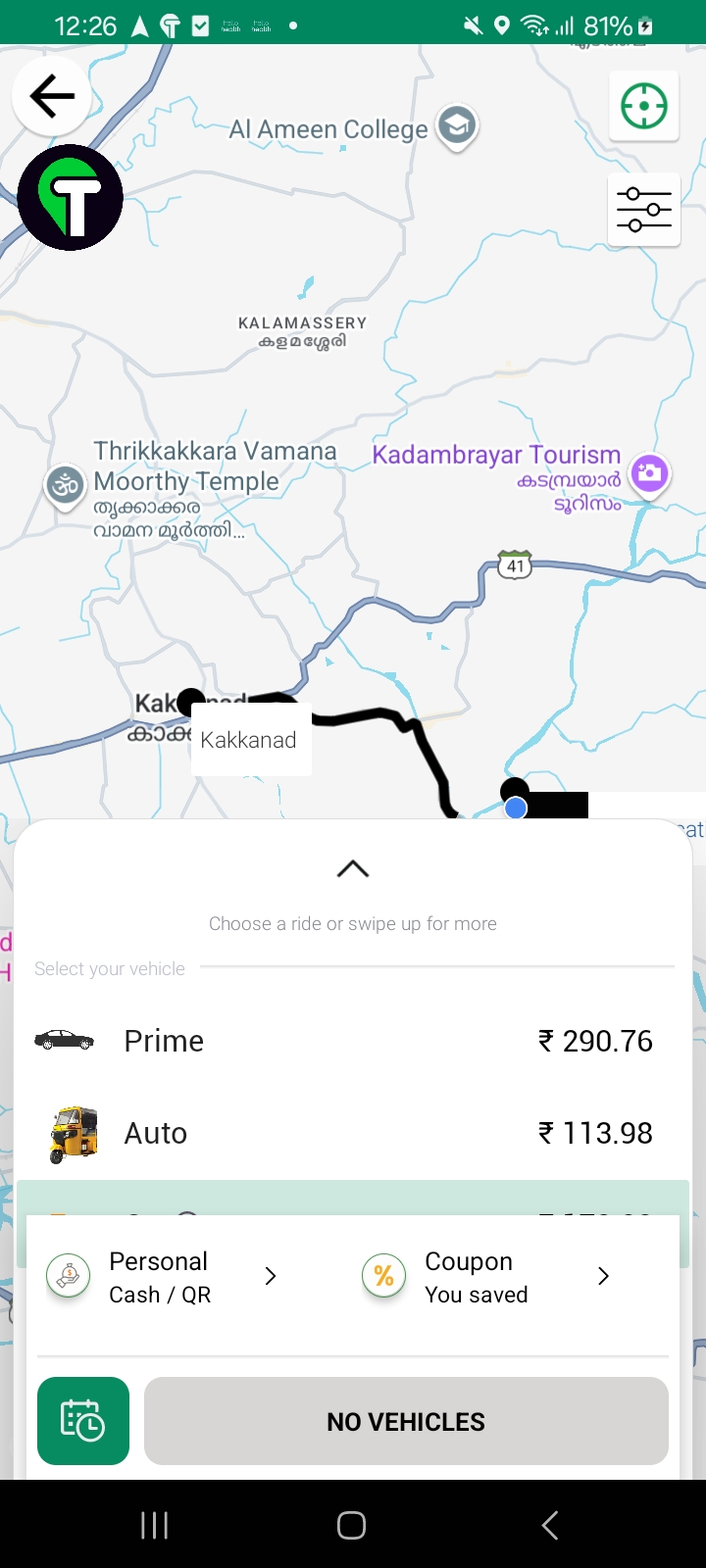
Task: Open the map filter settings
Action: tap(644, 210)
